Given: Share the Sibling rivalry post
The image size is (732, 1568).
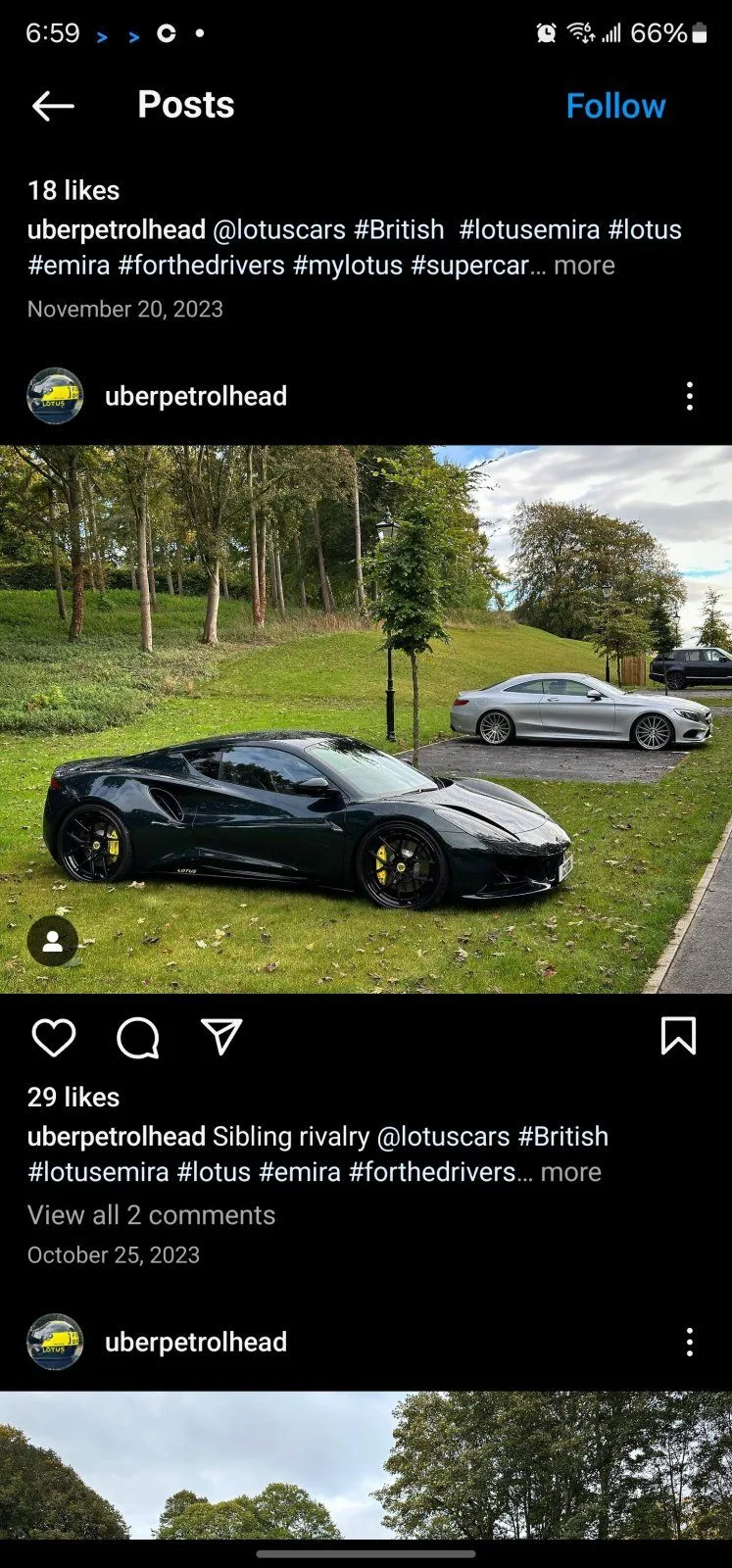Looking at the screenshot, I should point(221,1036).
